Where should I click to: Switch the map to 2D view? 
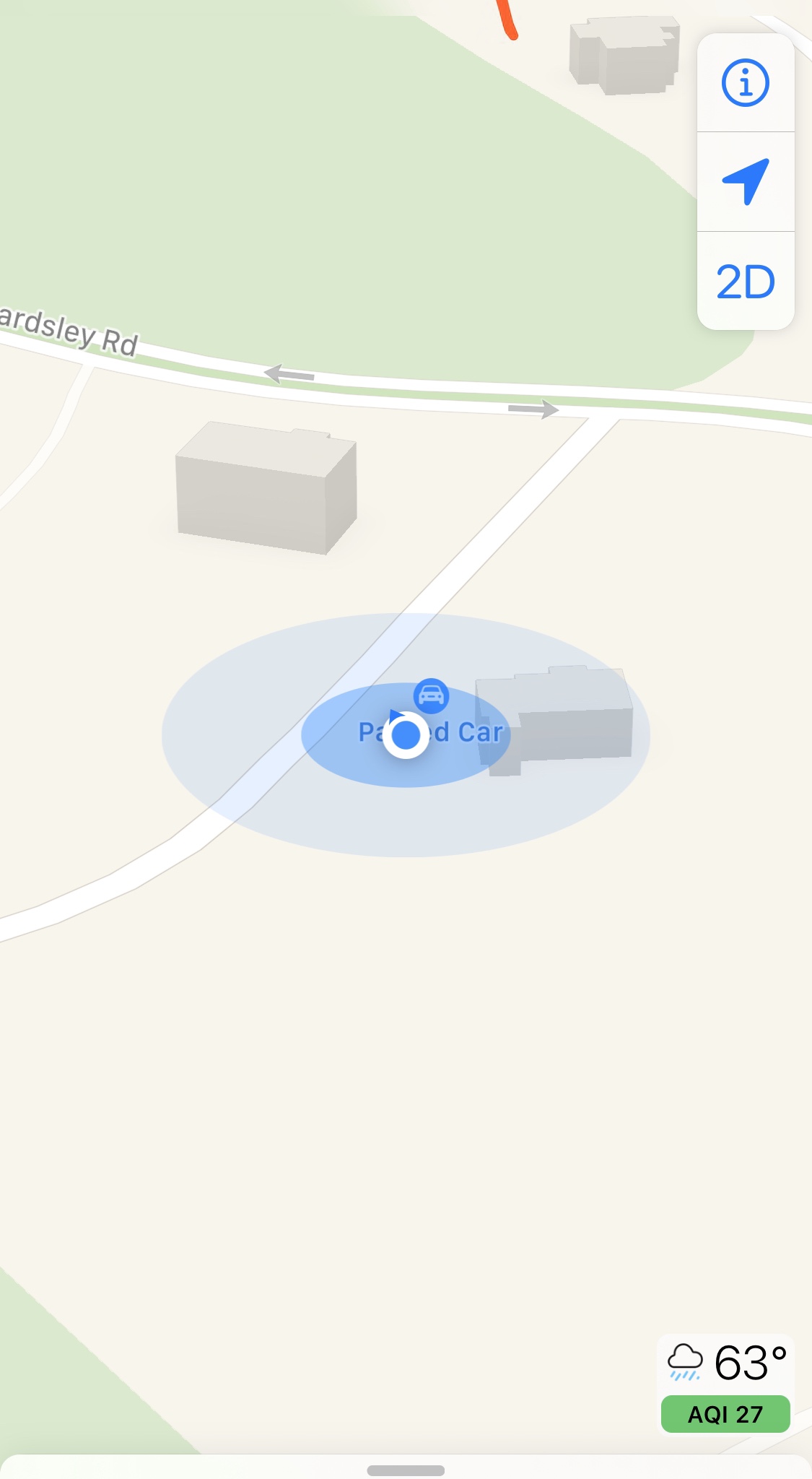tap(746, 282)
